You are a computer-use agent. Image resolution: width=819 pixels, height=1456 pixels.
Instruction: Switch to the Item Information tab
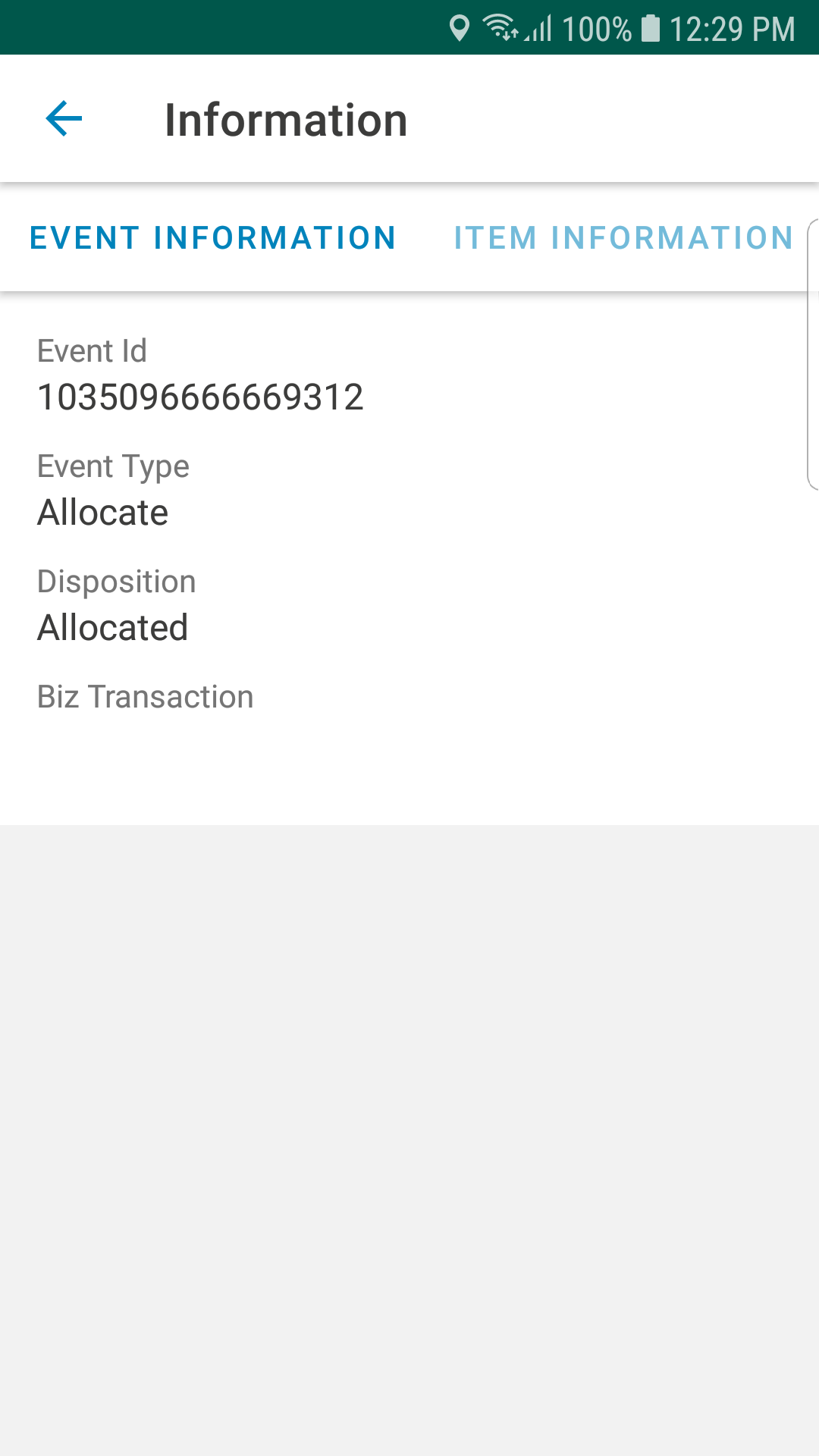click(623, 238)
